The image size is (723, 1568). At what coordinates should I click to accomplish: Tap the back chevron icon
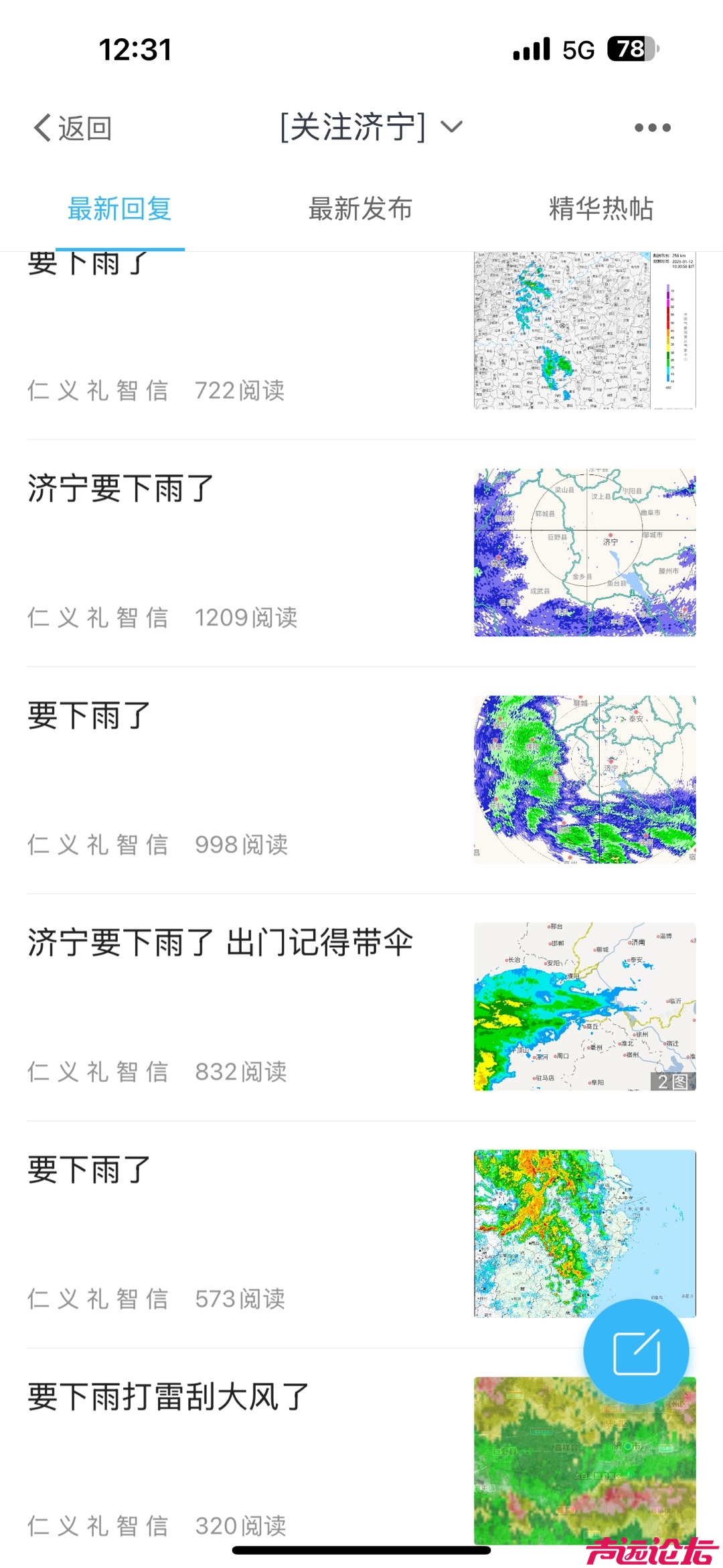(42, 127)
